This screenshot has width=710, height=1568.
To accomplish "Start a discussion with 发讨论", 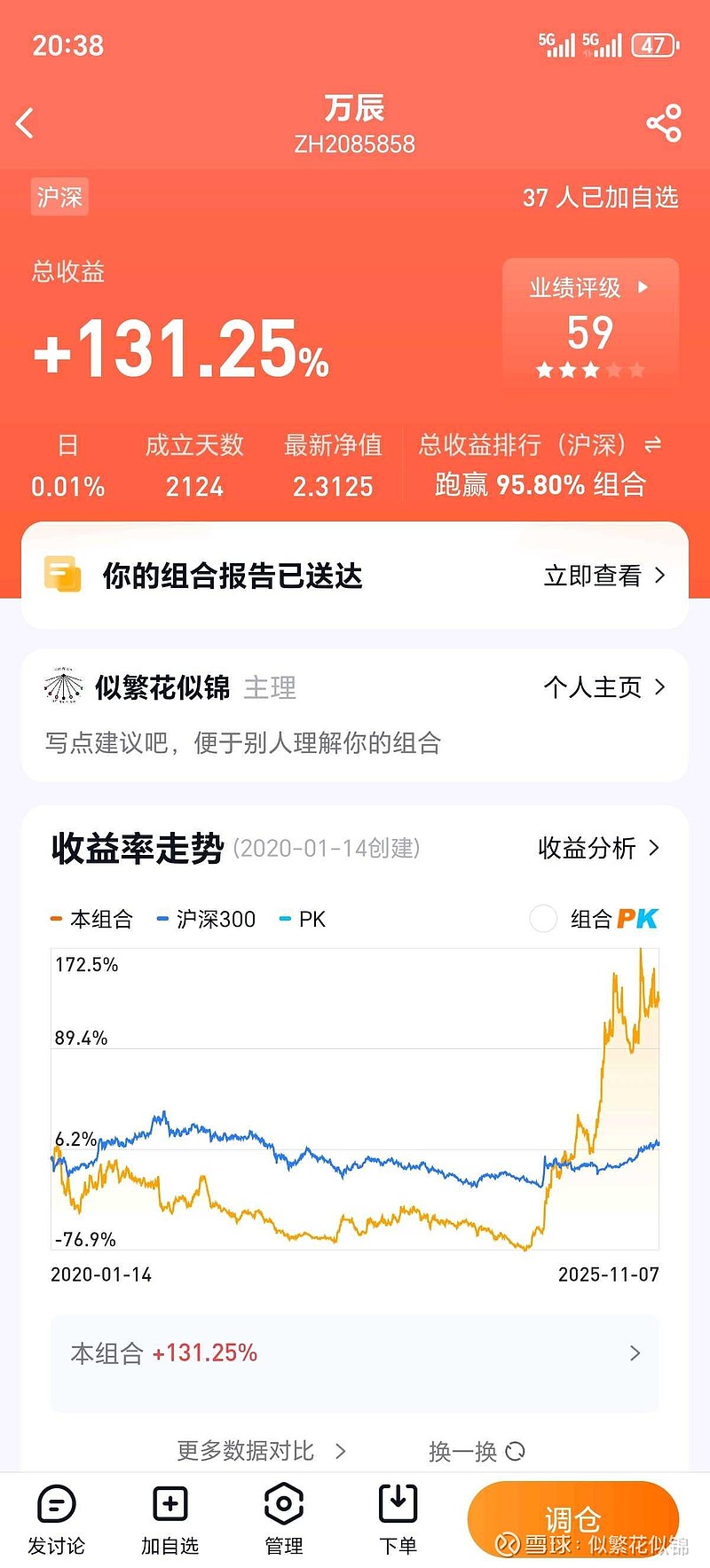I will coord(57,1518).
